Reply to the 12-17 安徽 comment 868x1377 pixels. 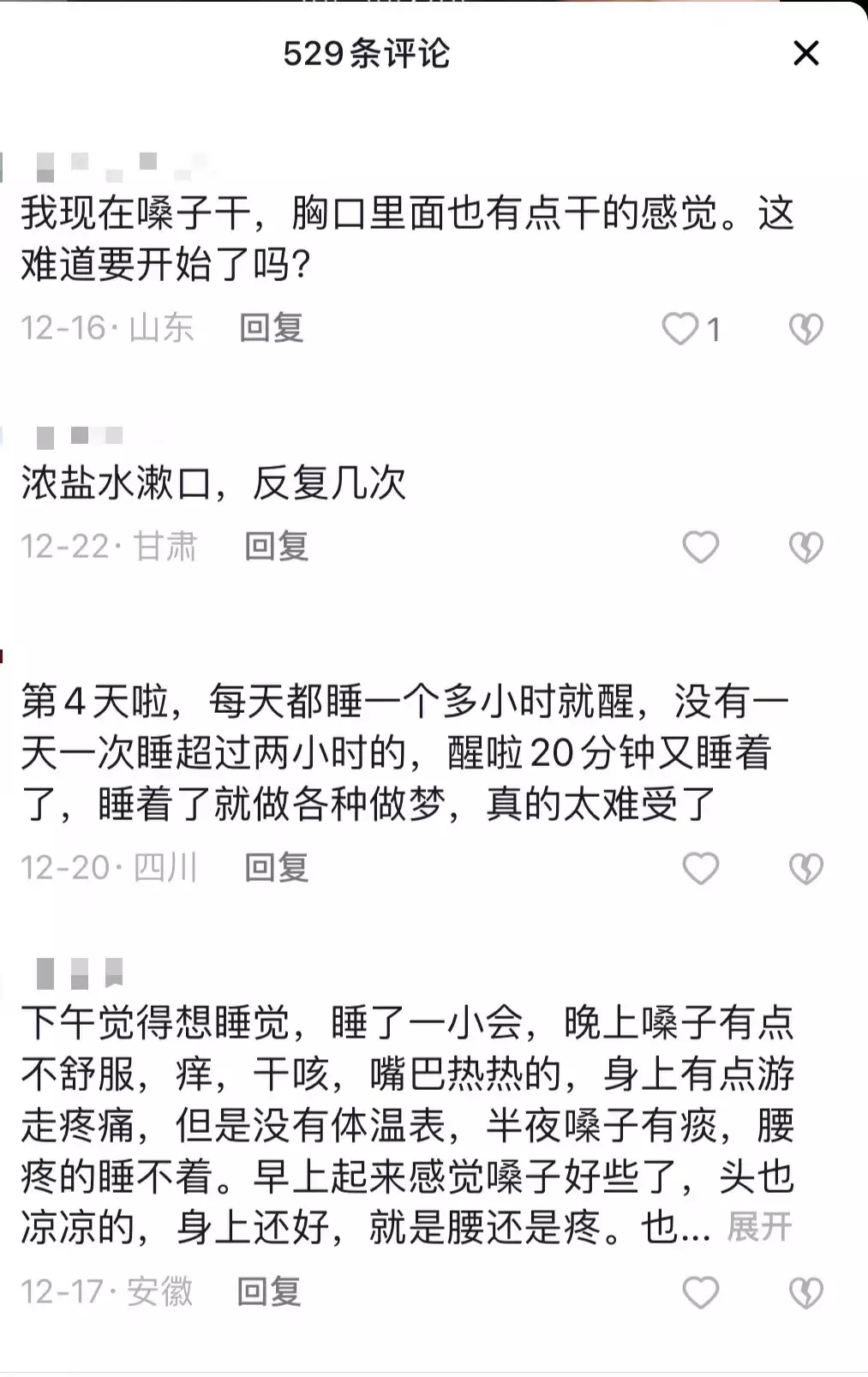coord(269,1291)
